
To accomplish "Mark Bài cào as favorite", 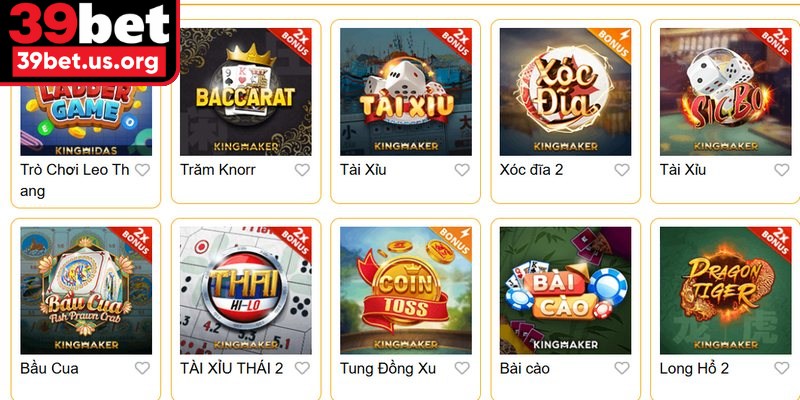I will point(622,368).
